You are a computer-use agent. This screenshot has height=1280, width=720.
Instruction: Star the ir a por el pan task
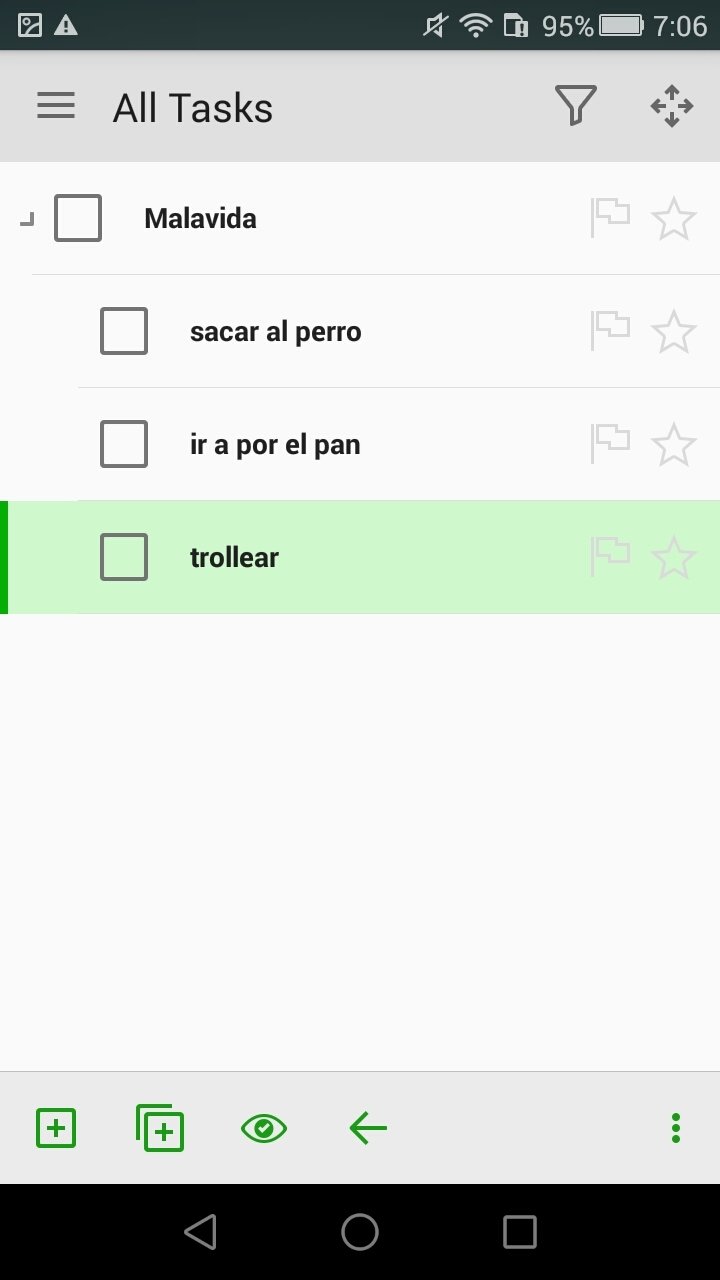tap(673, 444)
